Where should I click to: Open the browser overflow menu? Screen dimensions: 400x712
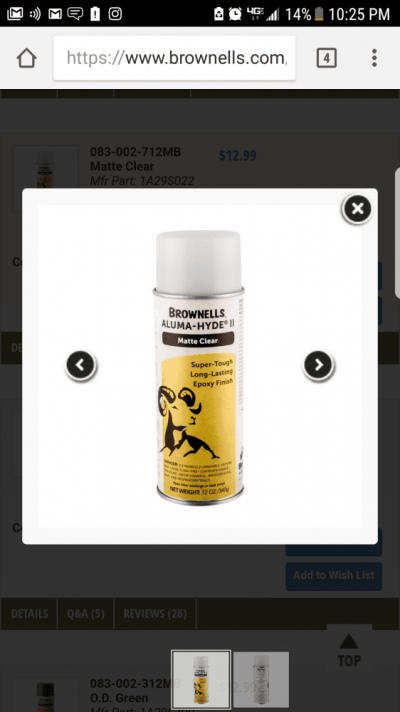[x=374, y=58]
